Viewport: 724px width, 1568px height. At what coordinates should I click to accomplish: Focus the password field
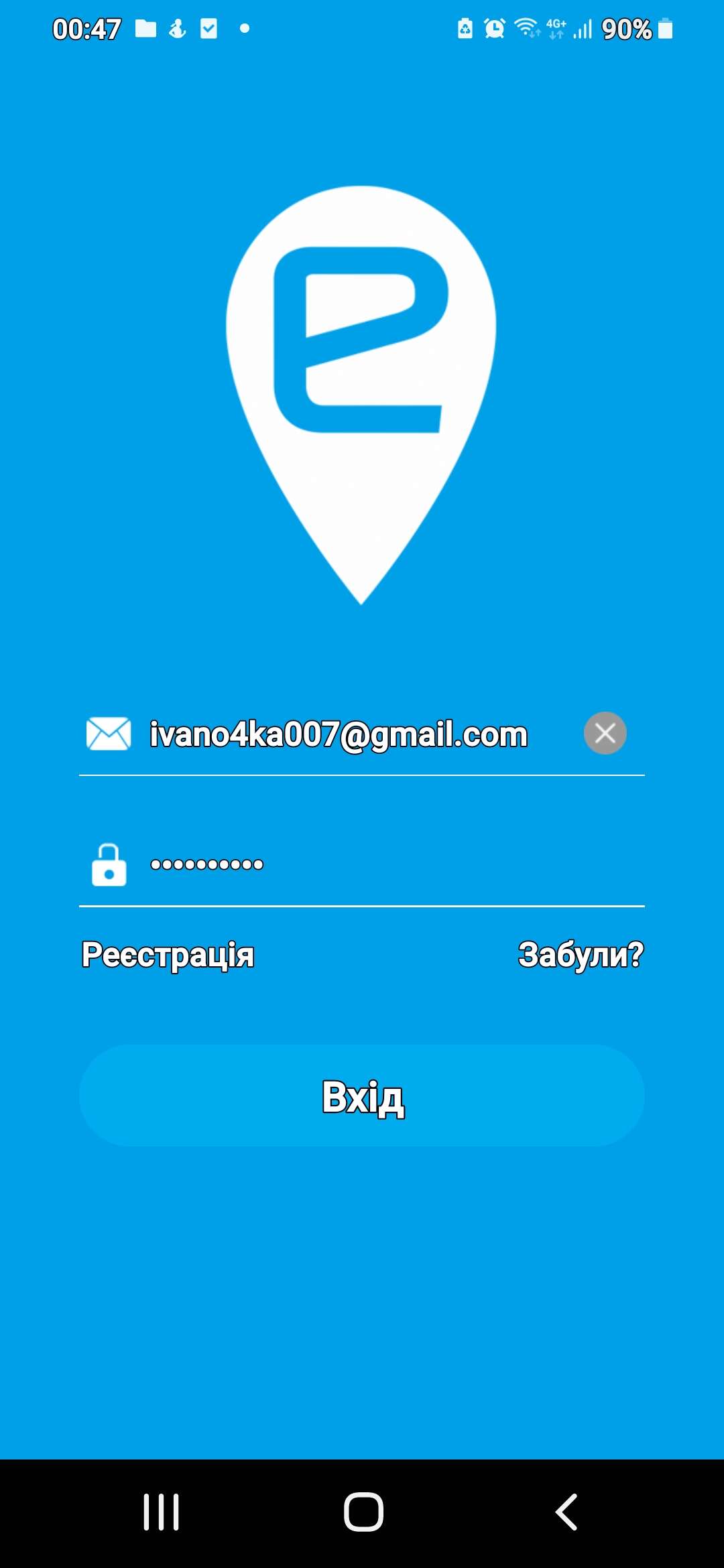pyautogui.click(x=362, y=864)
